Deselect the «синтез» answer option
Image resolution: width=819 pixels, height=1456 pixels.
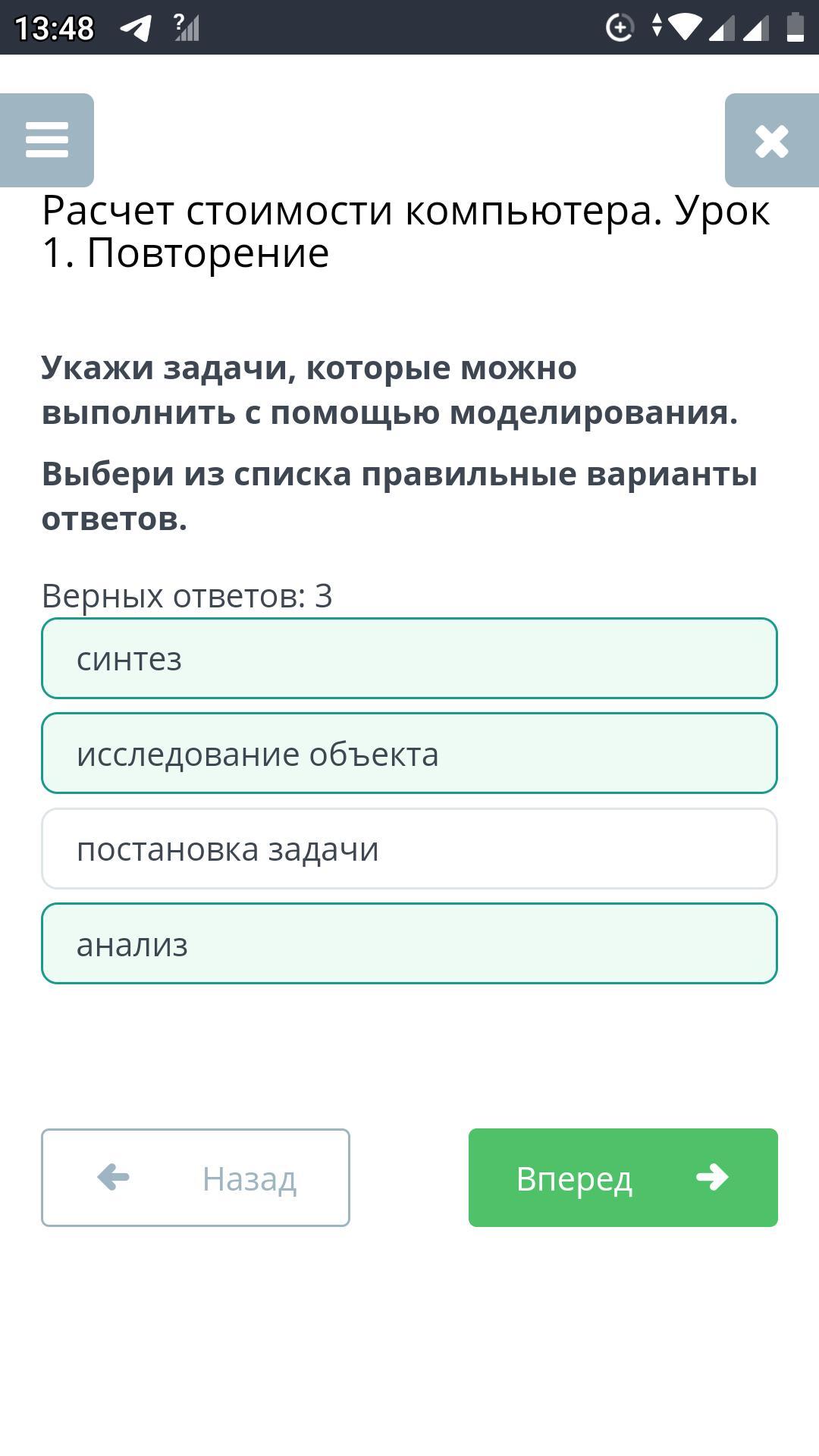tap(409, 658)
